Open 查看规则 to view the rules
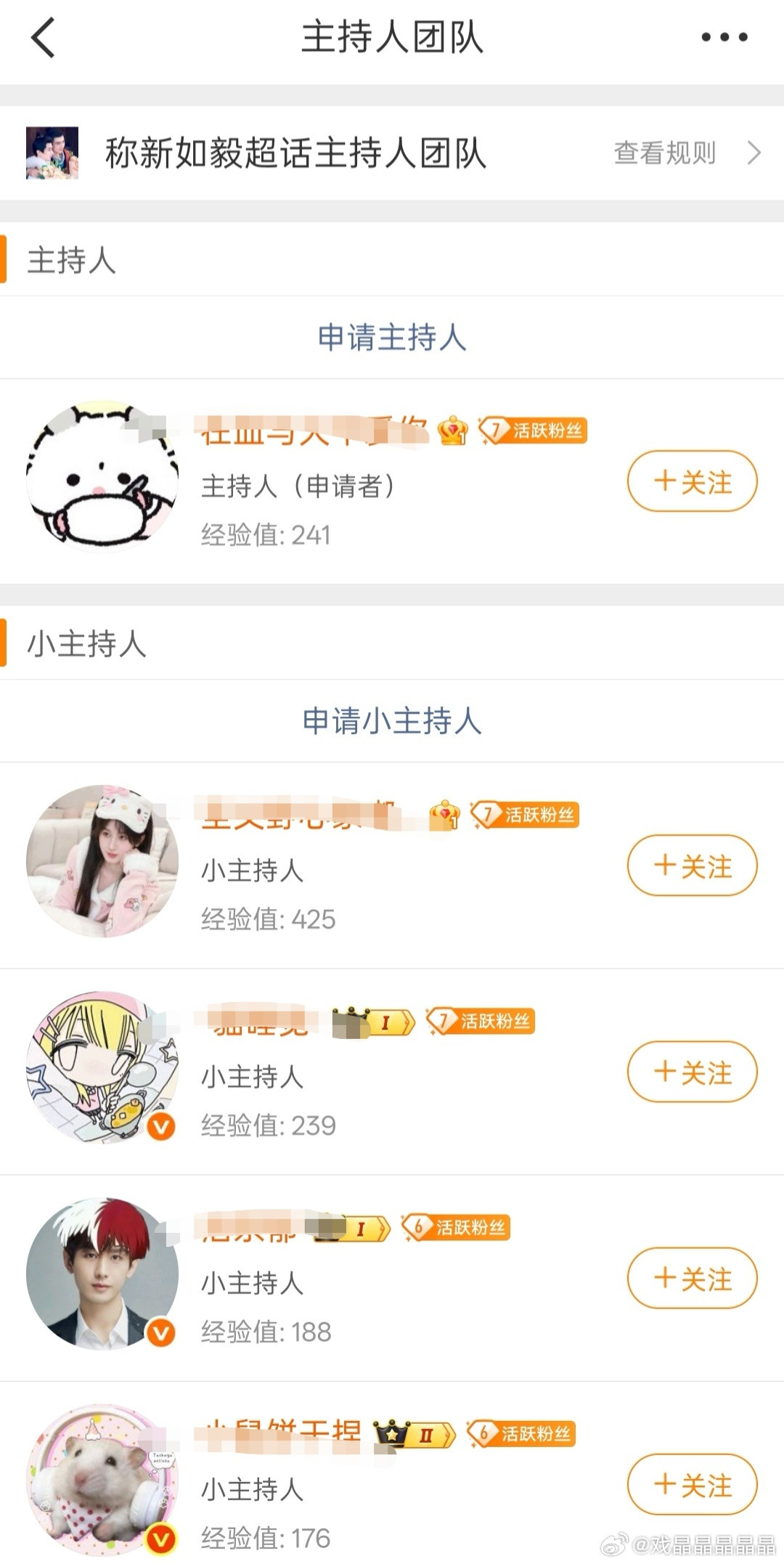 coord(685,153)
